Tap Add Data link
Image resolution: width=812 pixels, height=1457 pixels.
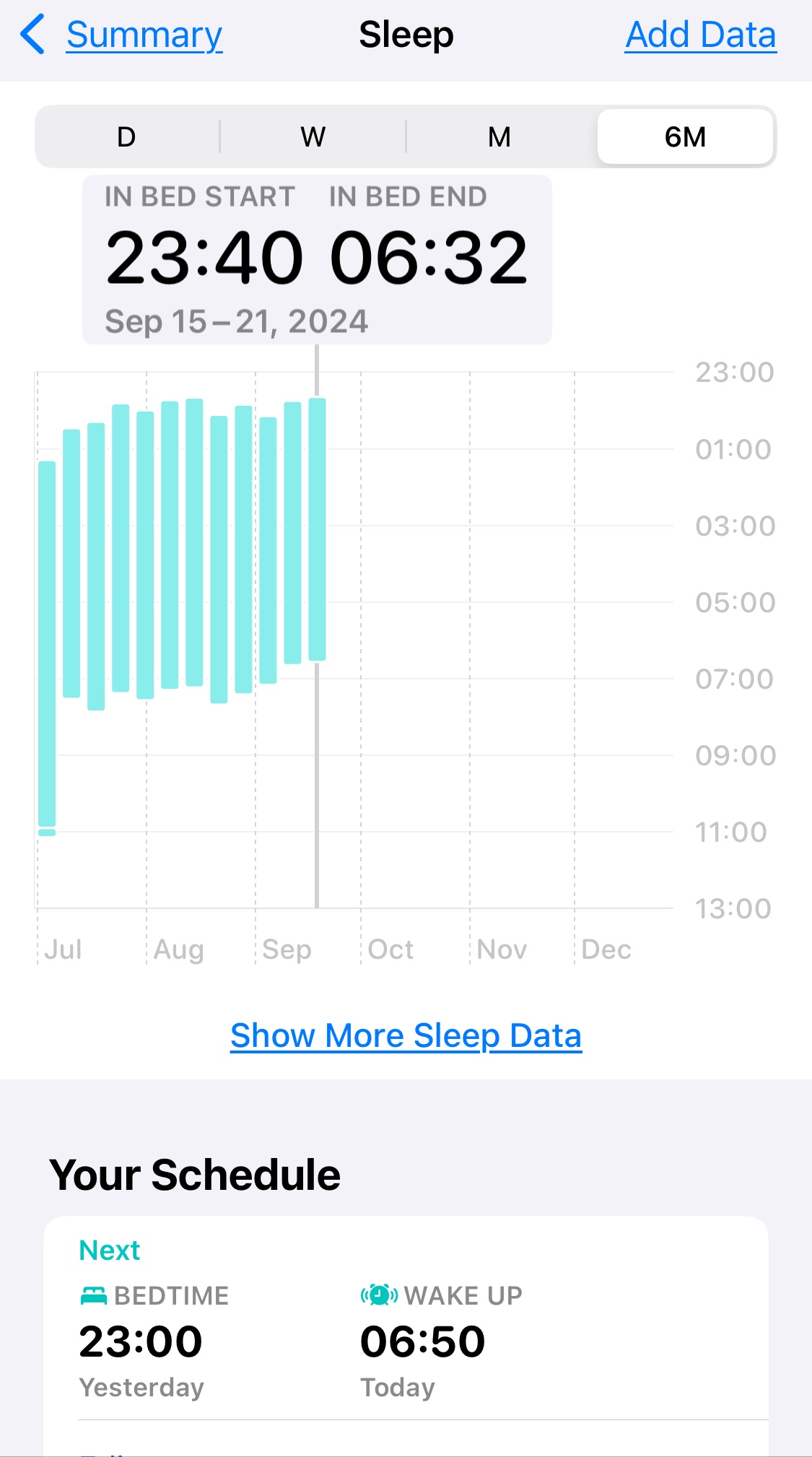[x=701, y=35]
